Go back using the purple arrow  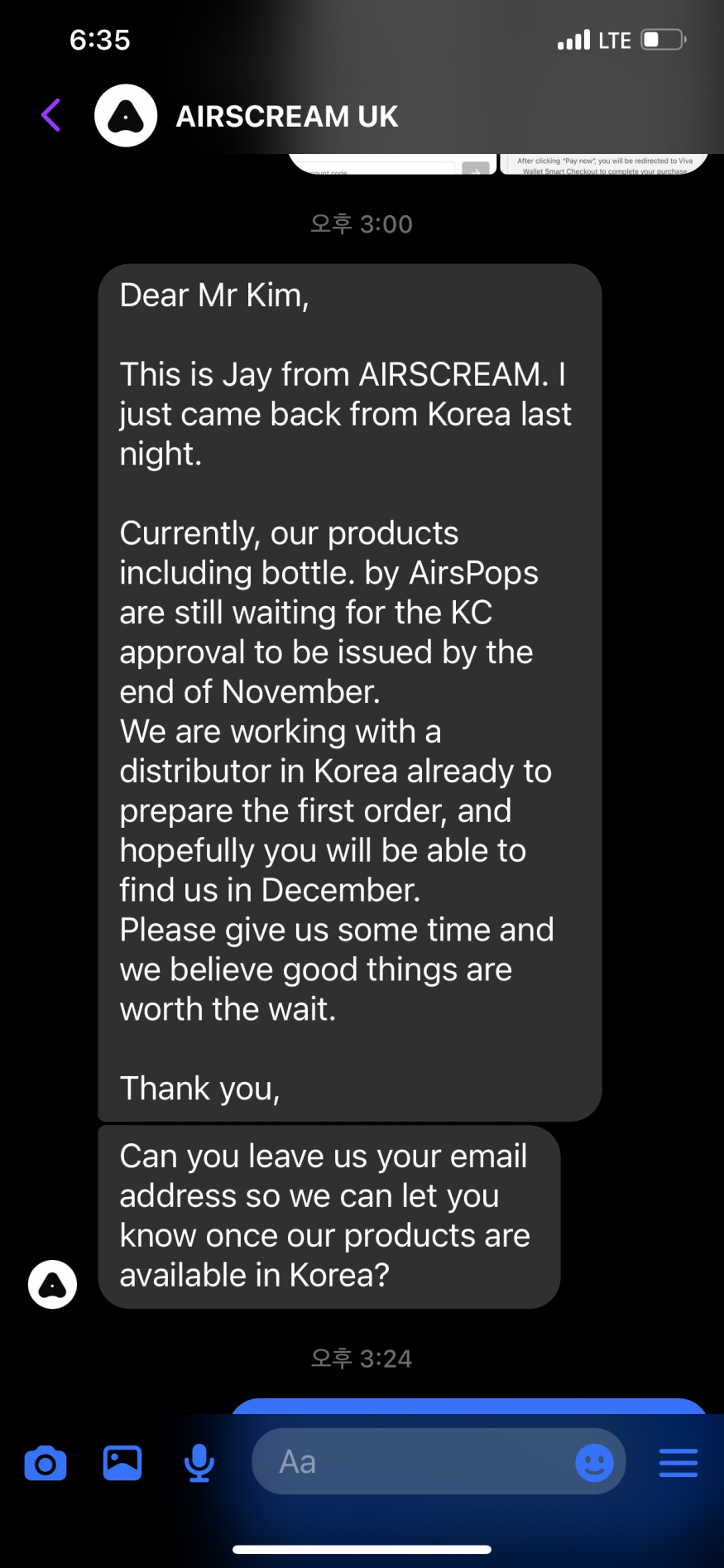pos(51,115)
